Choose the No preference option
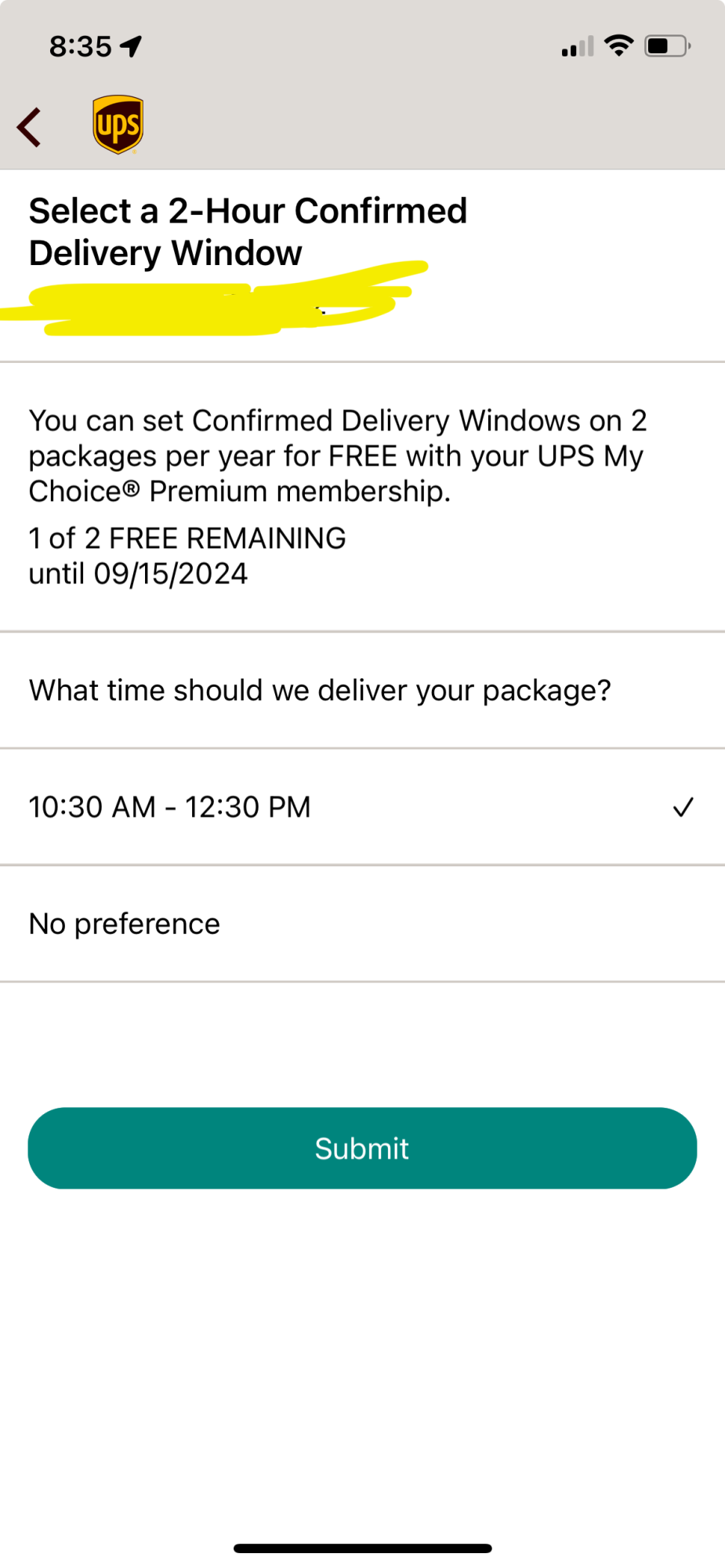The height and width of the screenshot is (1568, 725). coord(361,924)
